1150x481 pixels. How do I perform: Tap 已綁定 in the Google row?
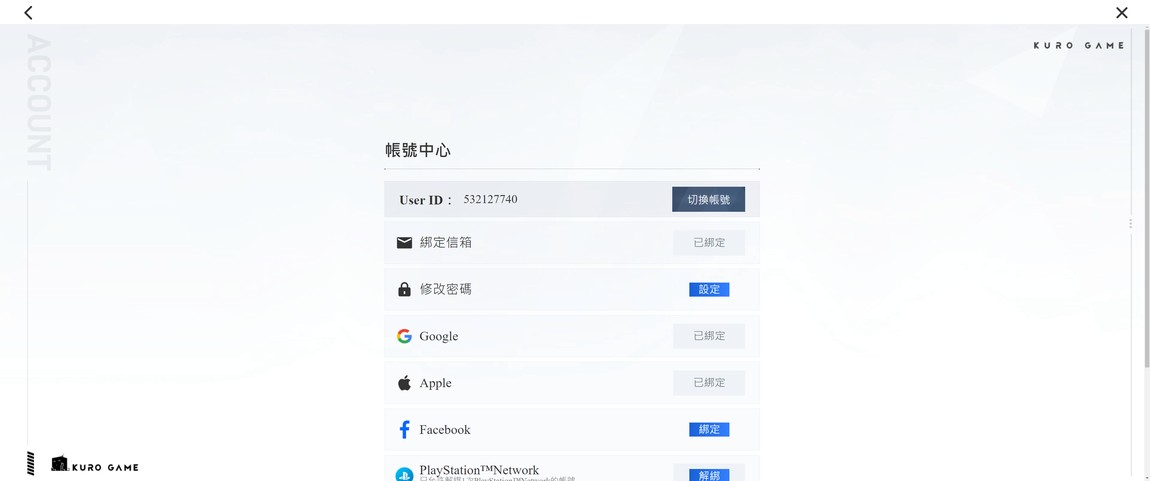[x=709, y=336]
